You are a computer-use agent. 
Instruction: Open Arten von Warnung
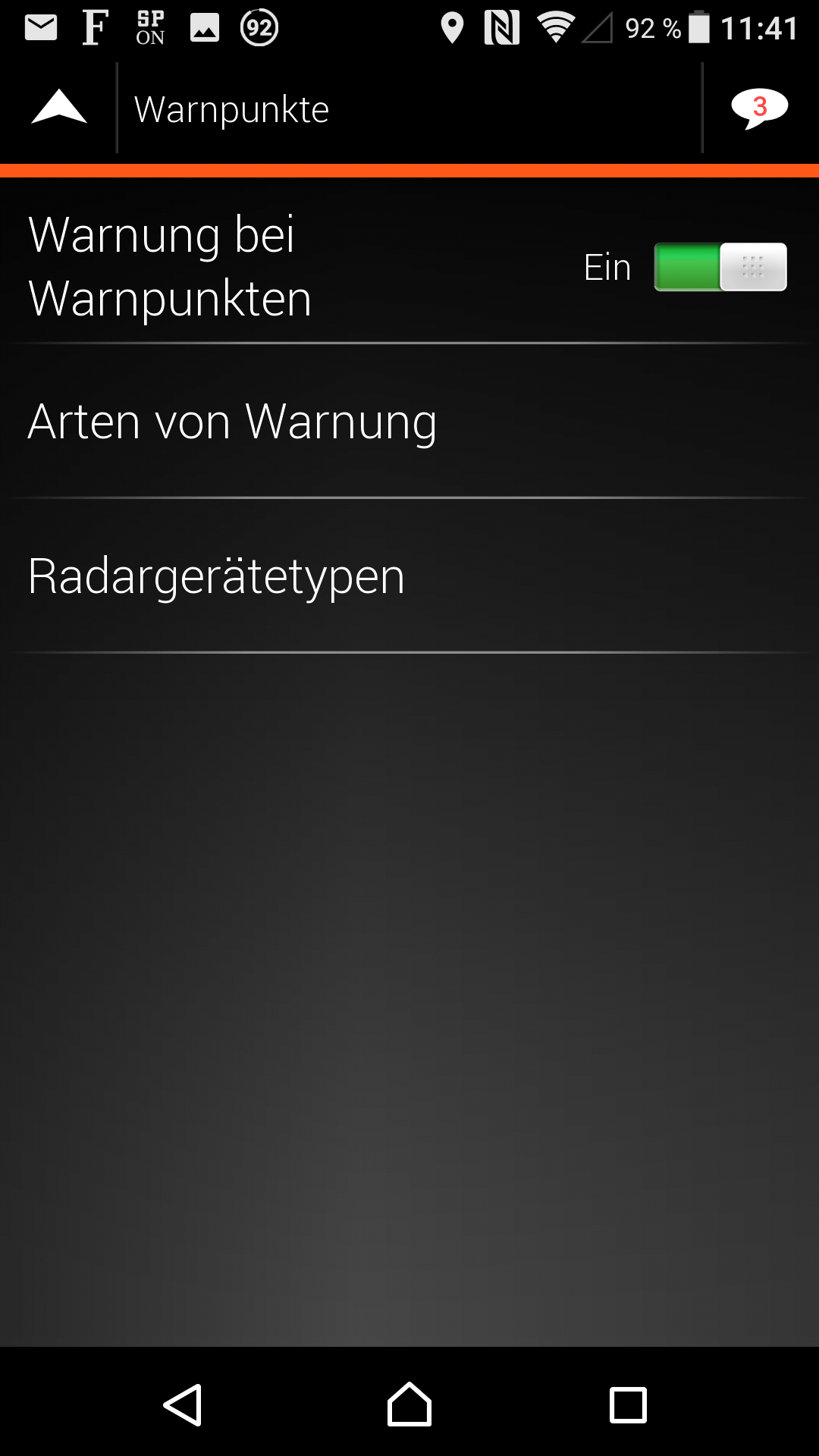(409, 422)
